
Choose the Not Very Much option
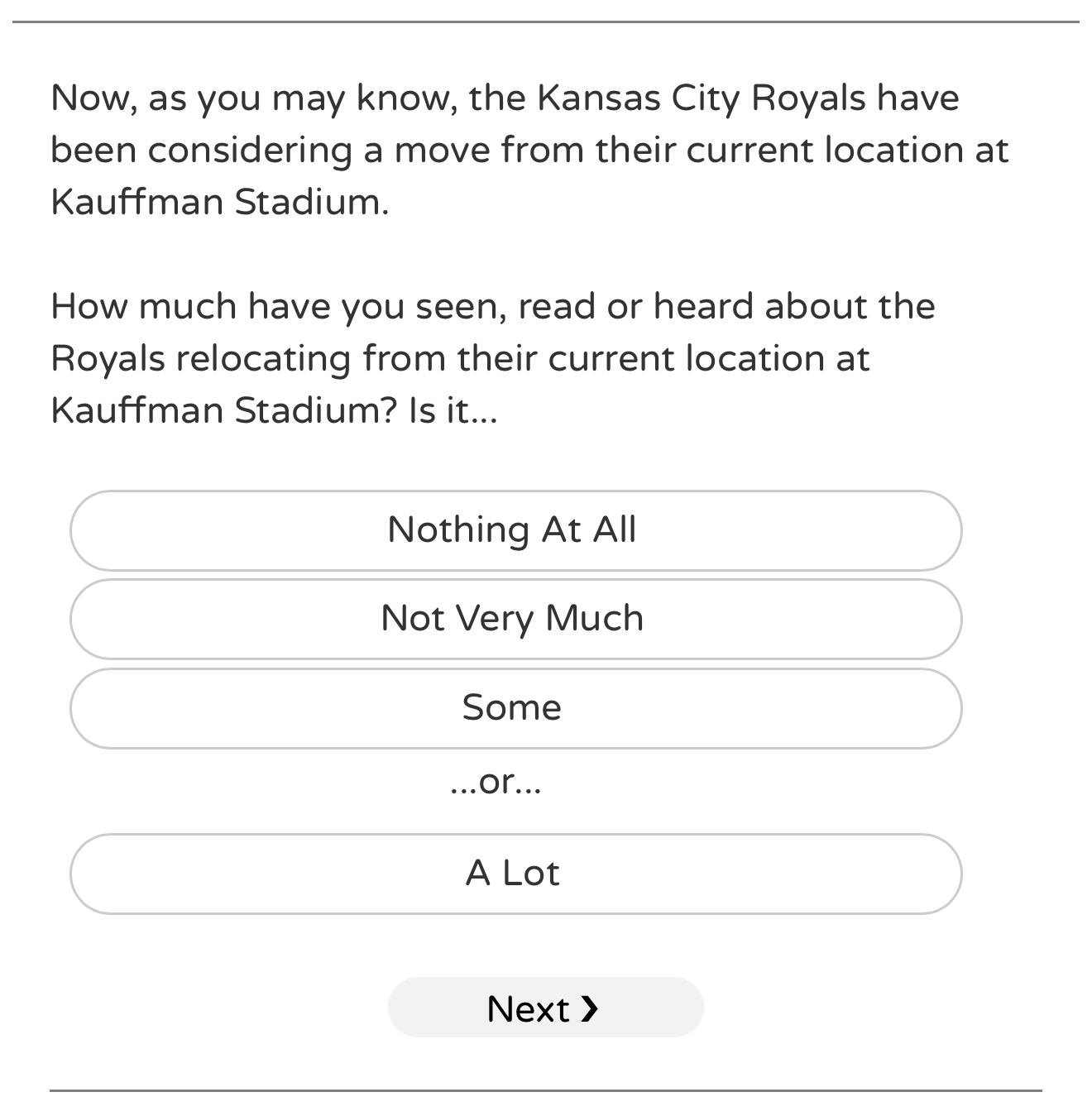[515, 619]
